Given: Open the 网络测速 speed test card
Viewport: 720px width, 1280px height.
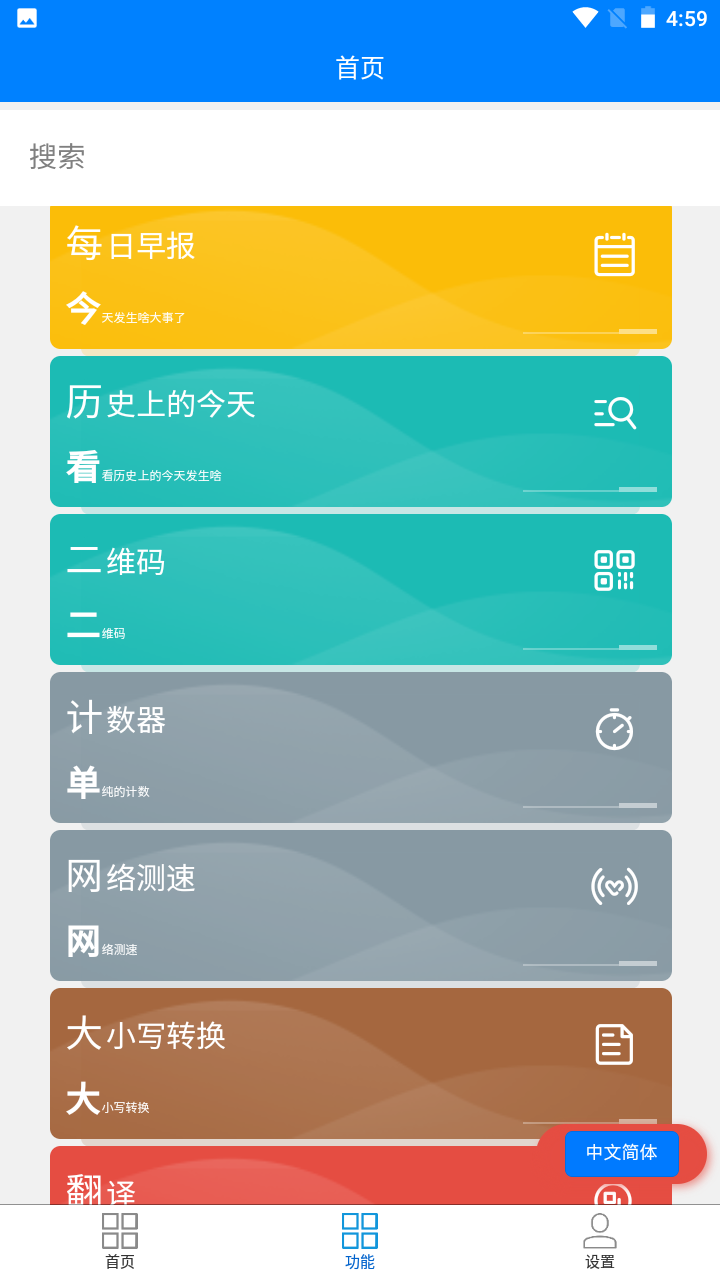Looking at the screenshot, I should (300, 905).
